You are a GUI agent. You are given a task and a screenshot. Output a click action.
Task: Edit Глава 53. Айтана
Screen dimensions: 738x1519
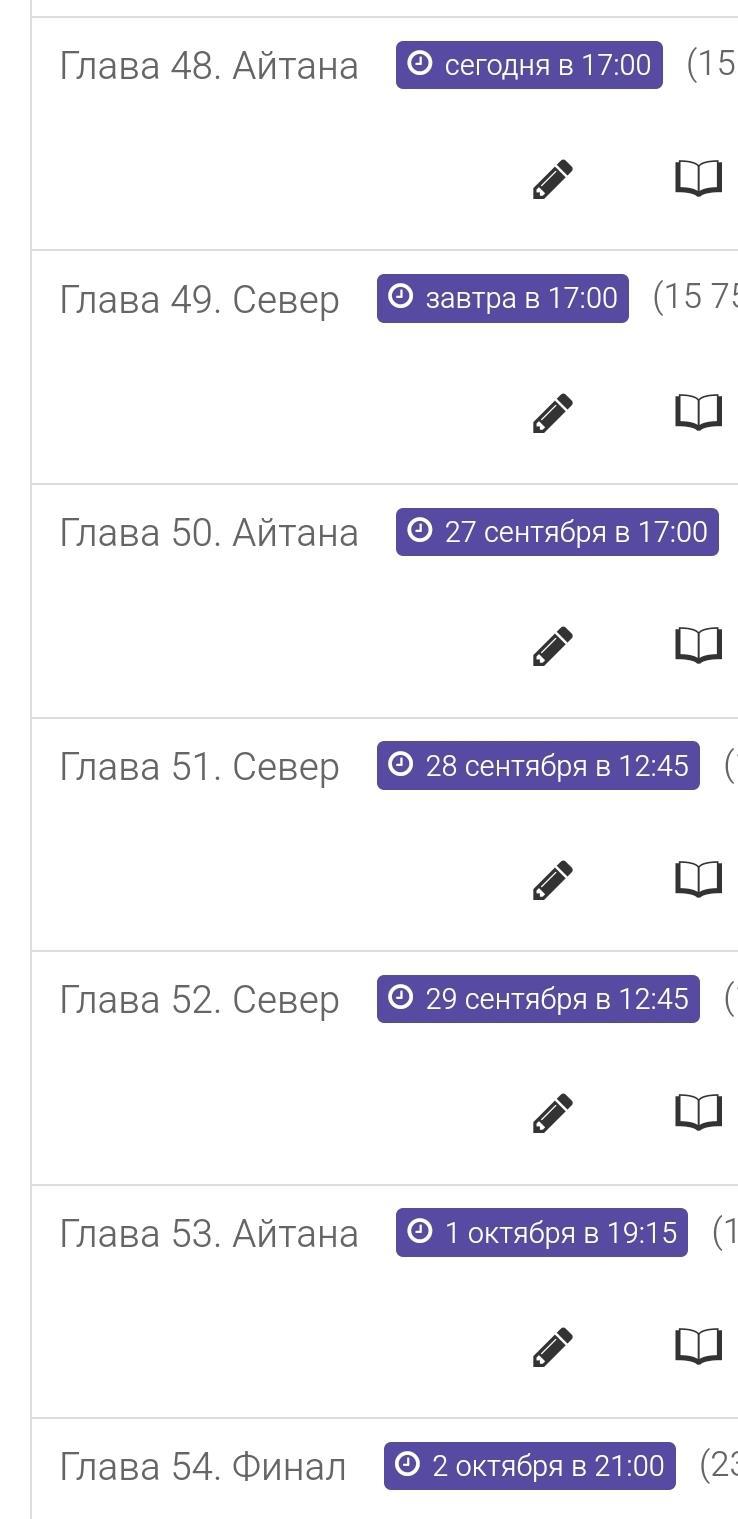point(552,1347)
